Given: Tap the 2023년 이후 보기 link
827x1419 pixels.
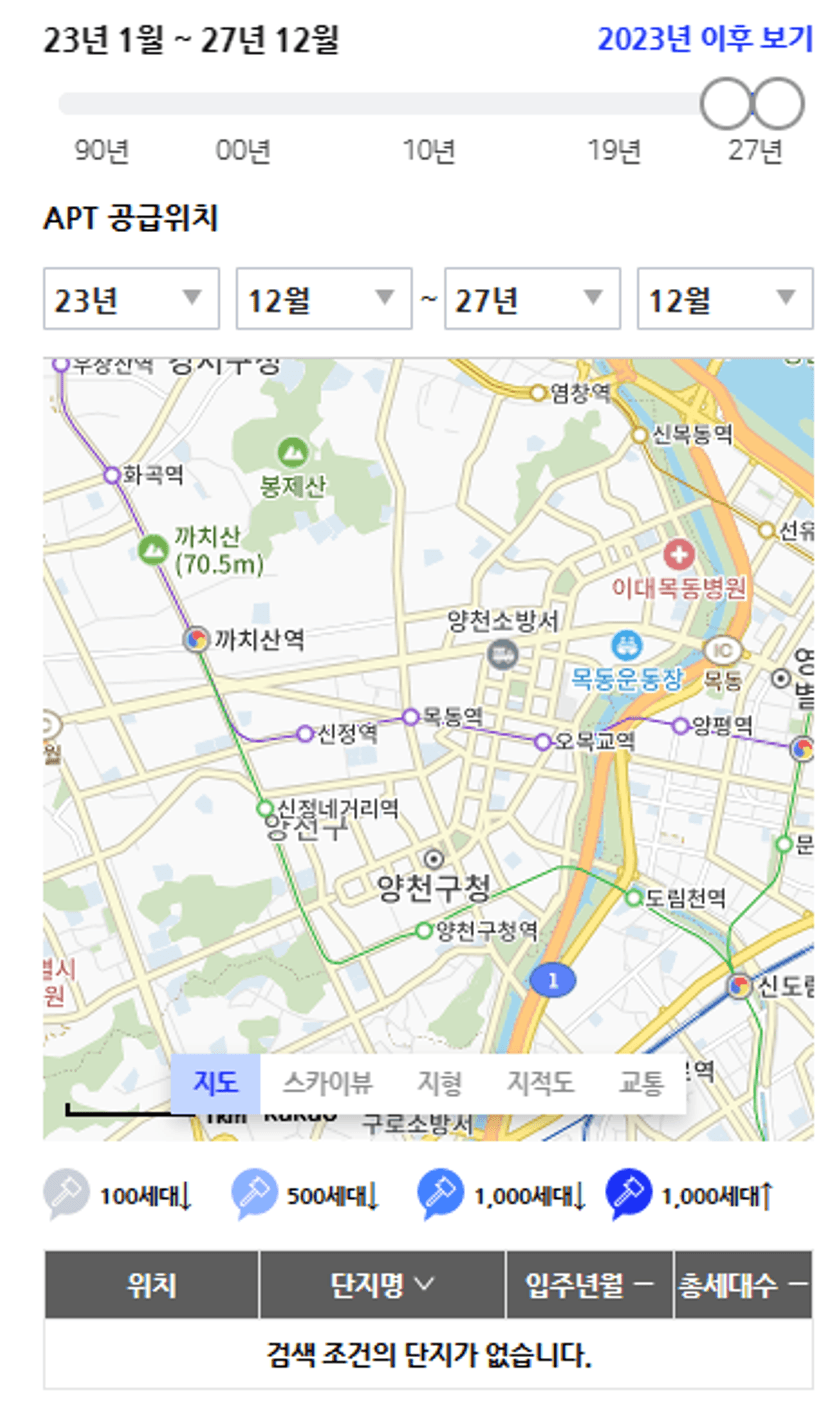Looking at the screenshot, I should pyautogui.click(x=704, y=39).
